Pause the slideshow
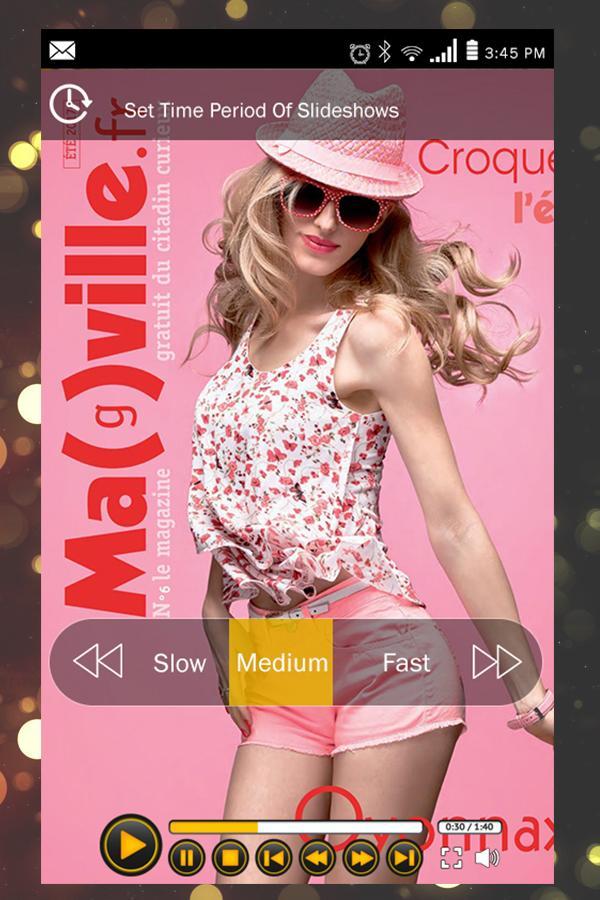The height and width of the screenshot is (900, 600). [x=186, y=857]
